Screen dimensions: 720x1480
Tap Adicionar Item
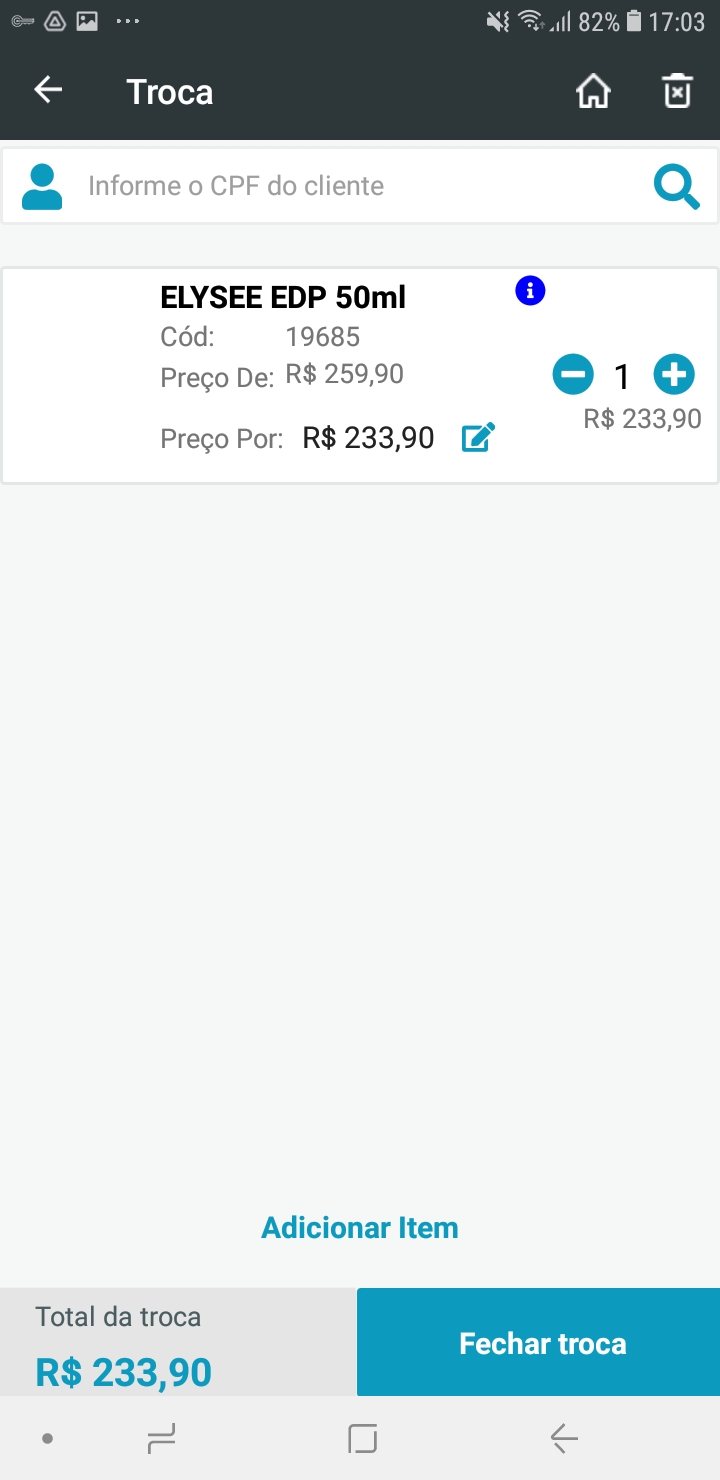(x=360, y=1228)
